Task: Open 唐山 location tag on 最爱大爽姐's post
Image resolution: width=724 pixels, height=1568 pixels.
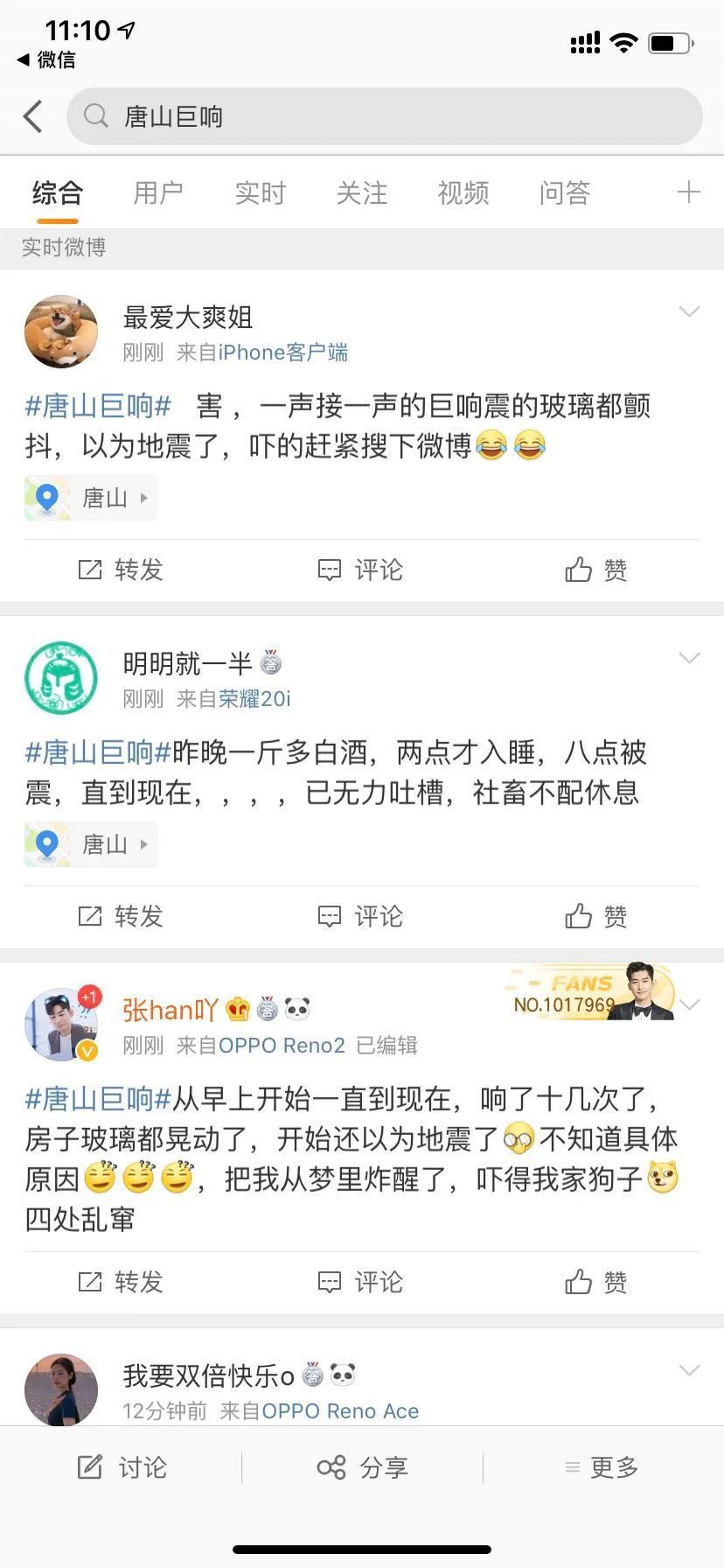Action: 92,498
